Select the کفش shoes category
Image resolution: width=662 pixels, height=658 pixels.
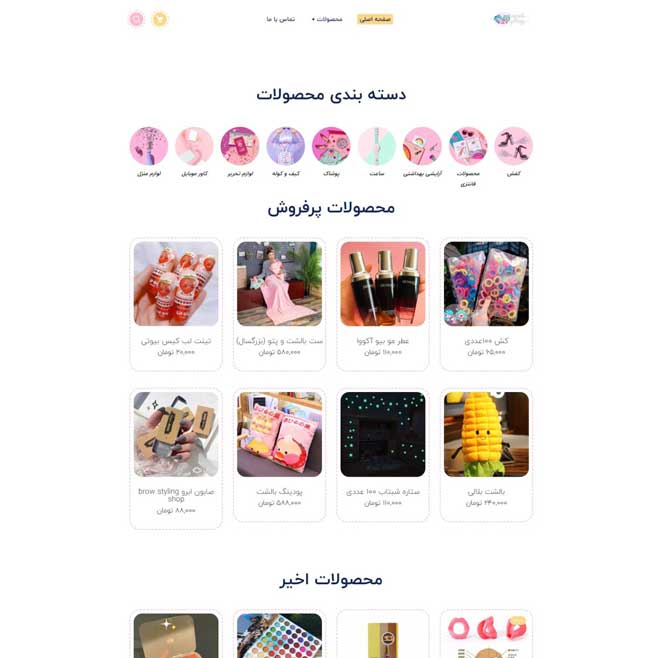[x=513, y=146]
